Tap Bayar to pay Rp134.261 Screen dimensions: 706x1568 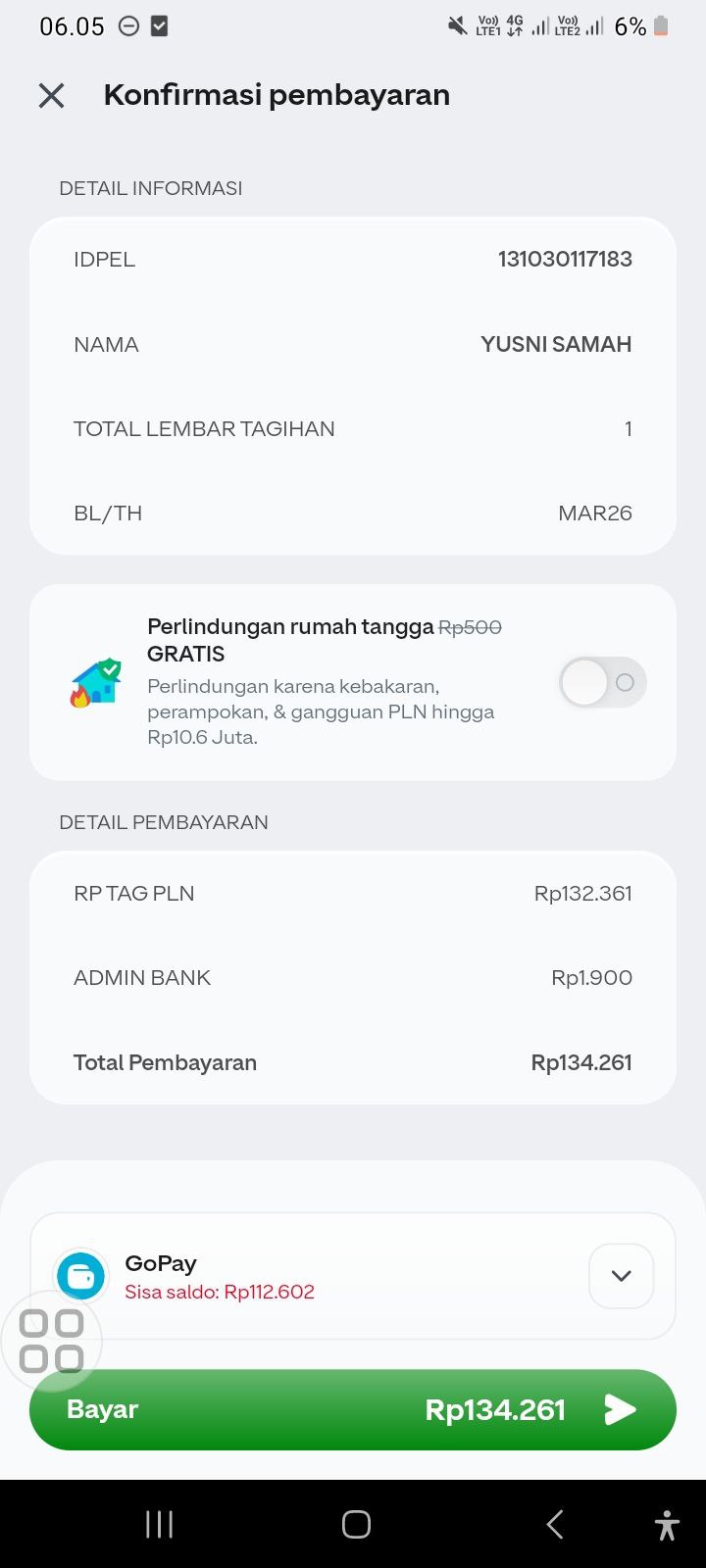point(353,1409)
